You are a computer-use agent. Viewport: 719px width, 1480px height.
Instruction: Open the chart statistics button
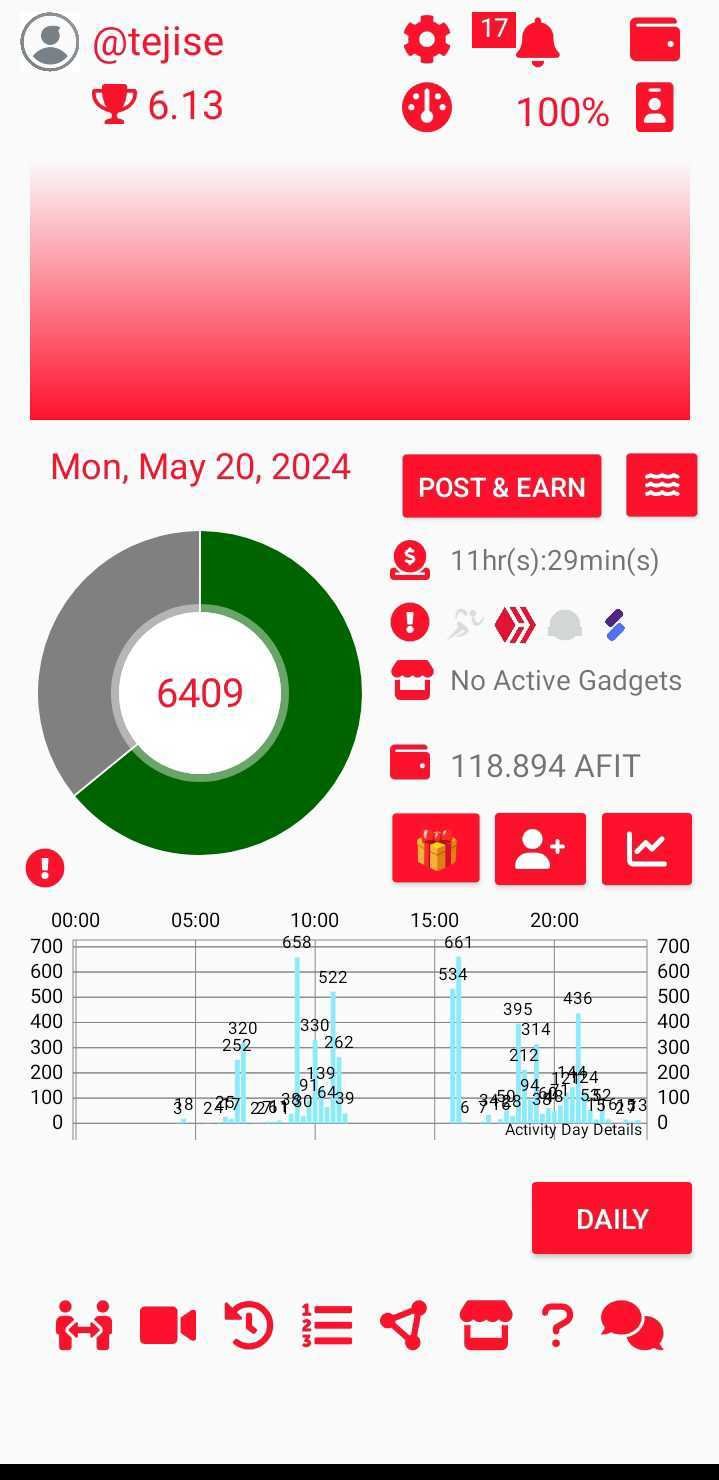click(x=646, y=849)
